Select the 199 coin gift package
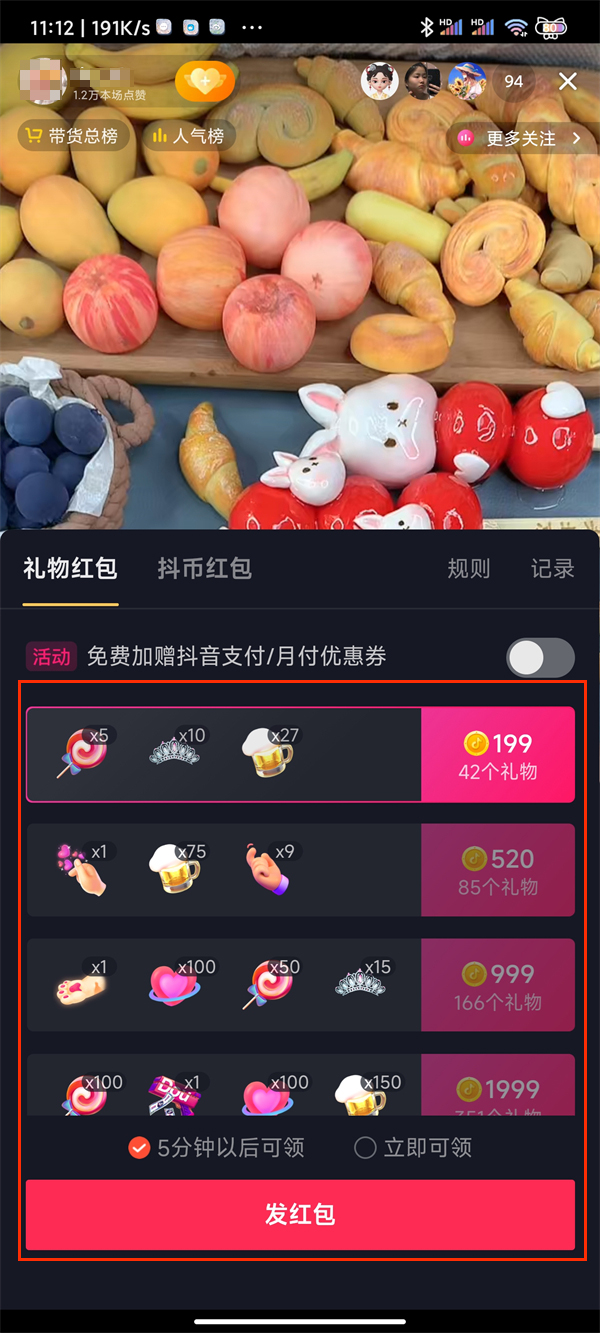 [300, 754]
